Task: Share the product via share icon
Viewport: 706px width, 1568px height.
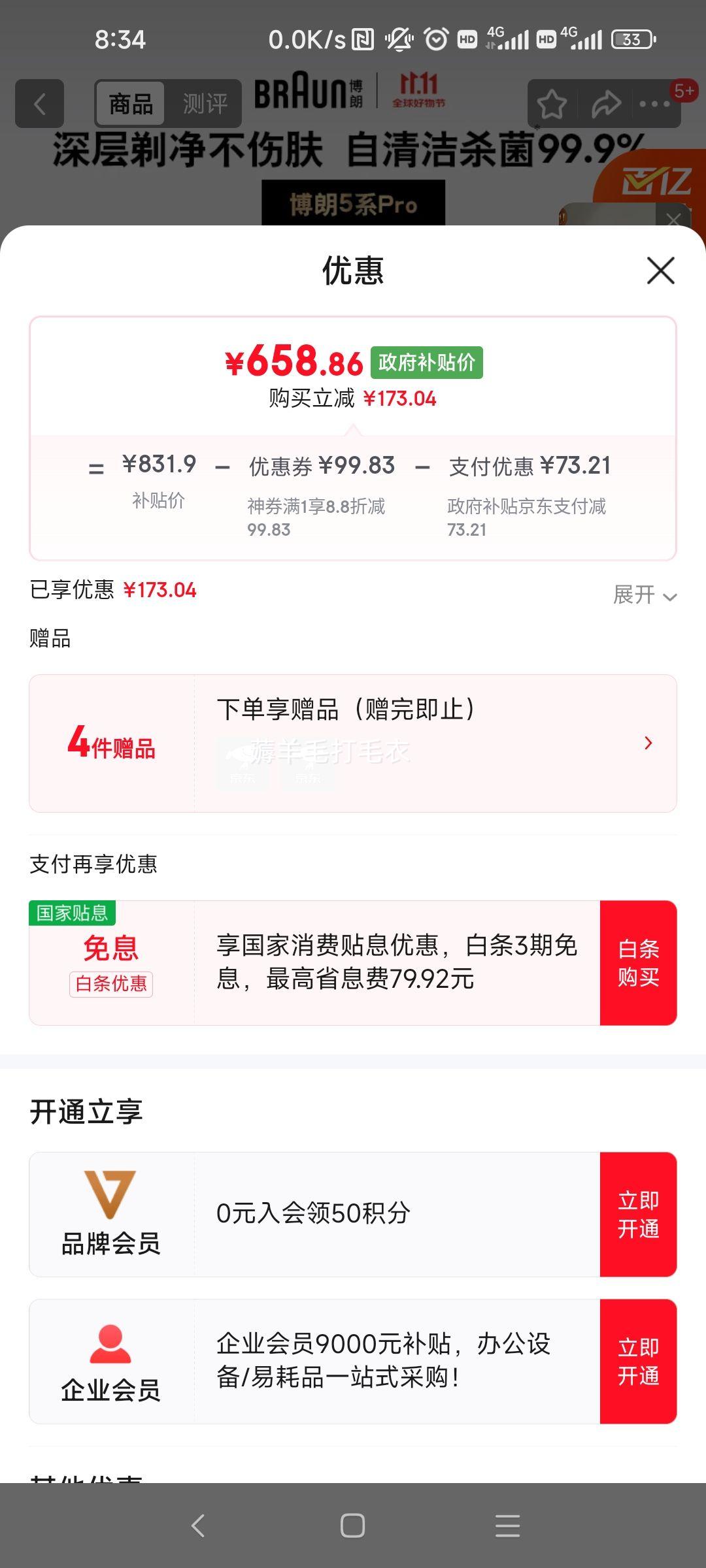Action: click(x=607, y=103)
